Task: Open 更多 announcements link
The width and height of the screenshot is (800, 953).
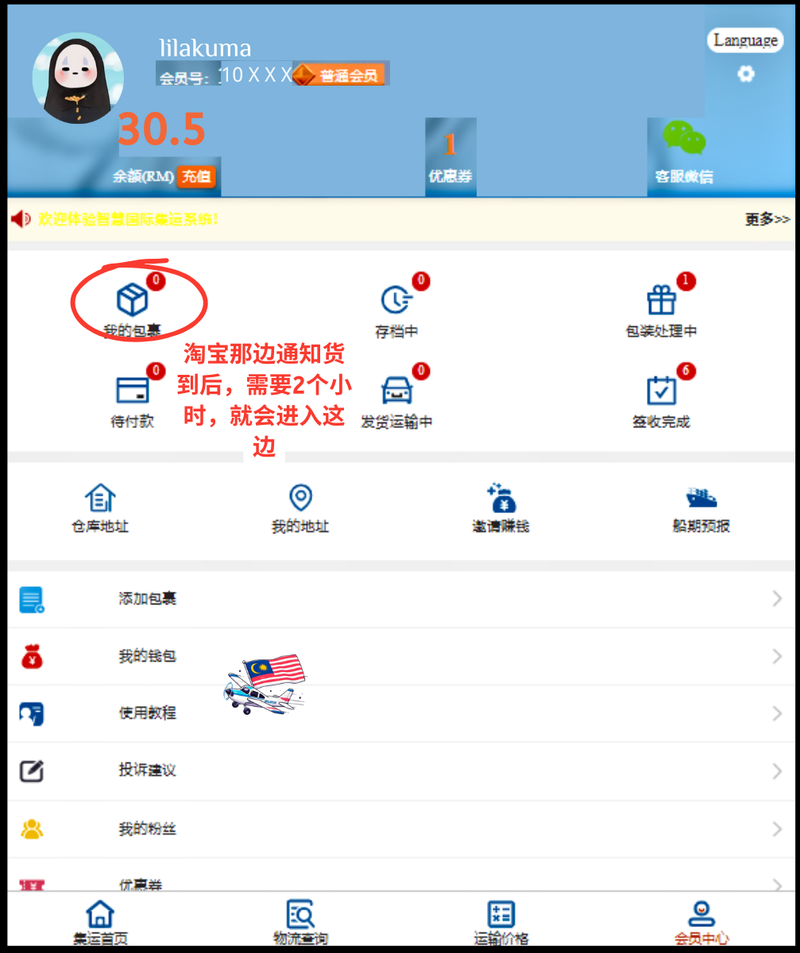Action: click(767, 219)
